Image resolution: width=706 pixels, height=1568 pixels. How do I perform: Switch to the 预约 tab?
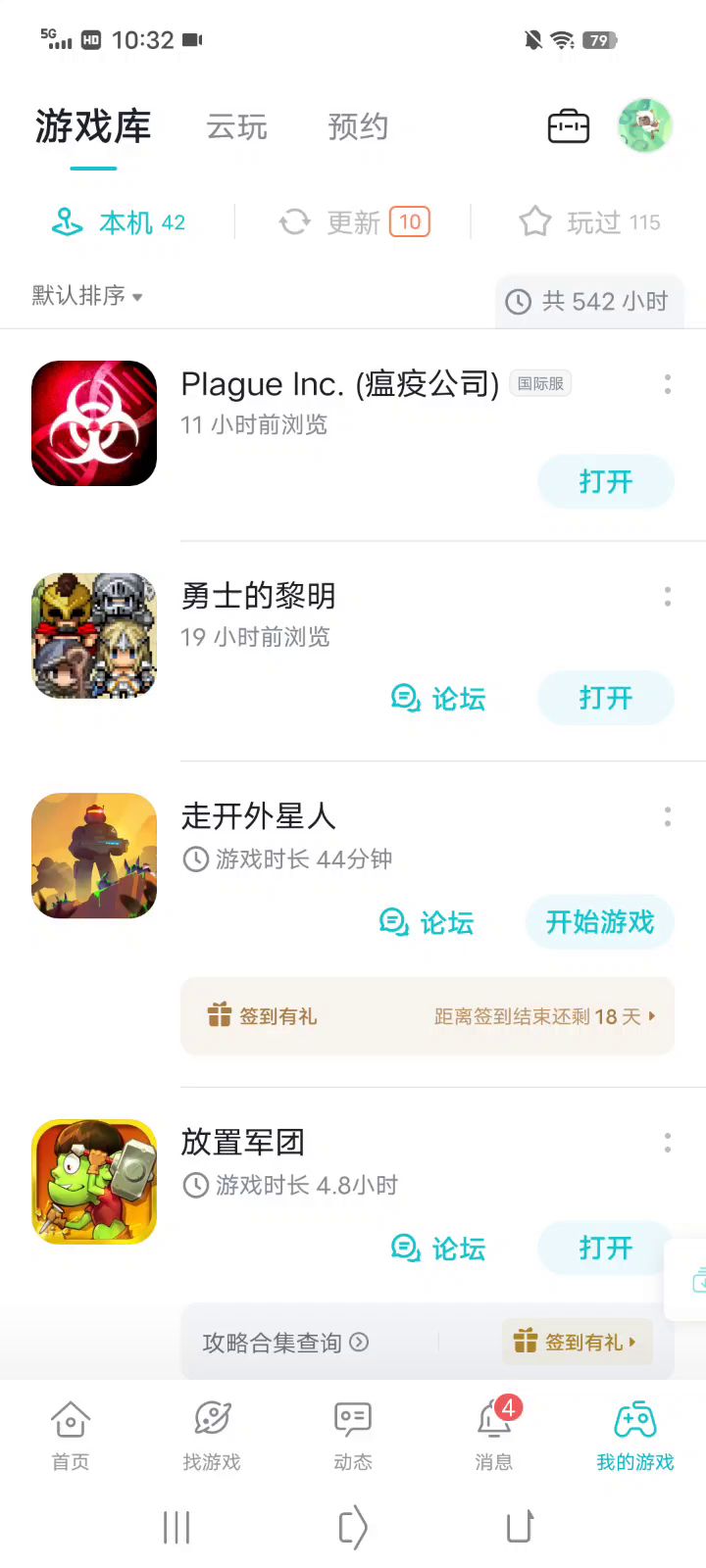[x=358, y=127]
